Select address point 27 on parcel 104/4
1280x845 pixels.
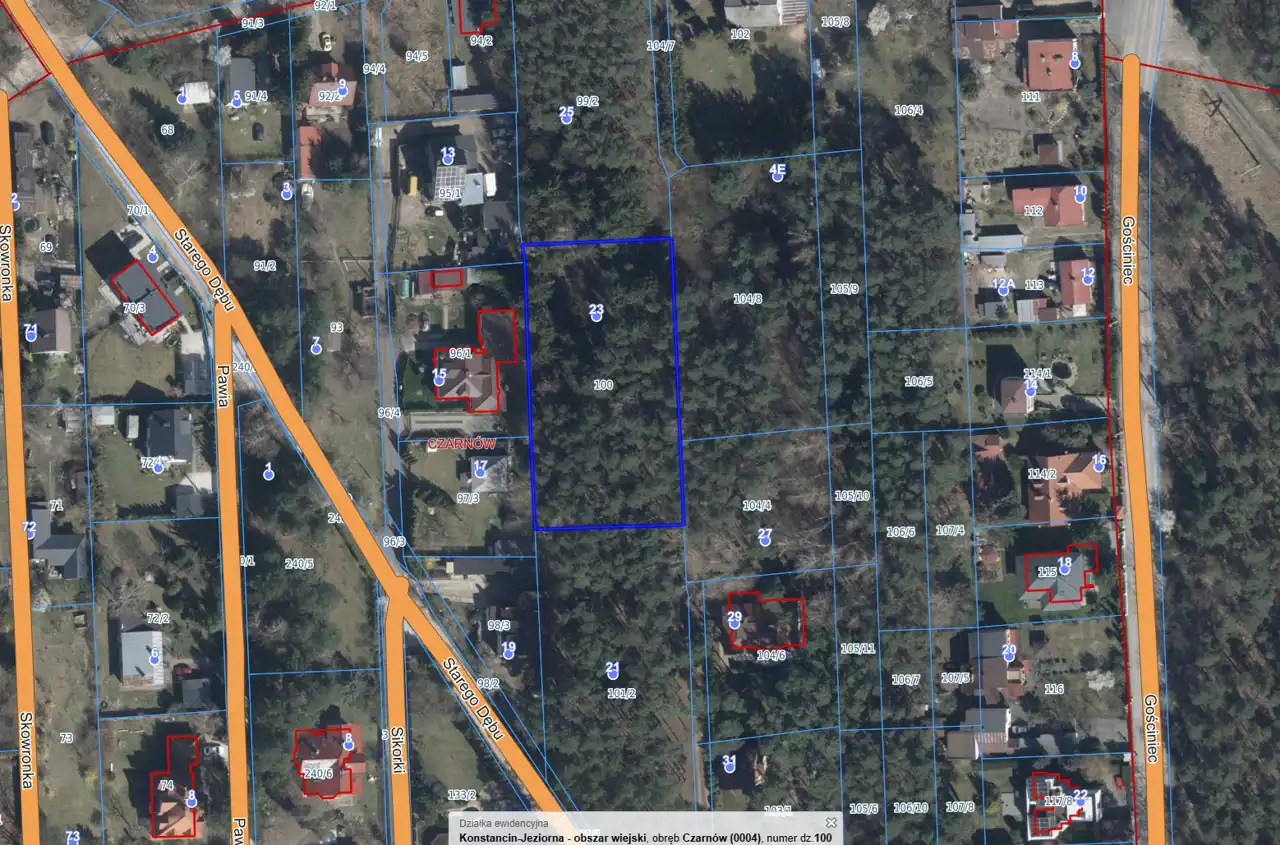[765, 539]
